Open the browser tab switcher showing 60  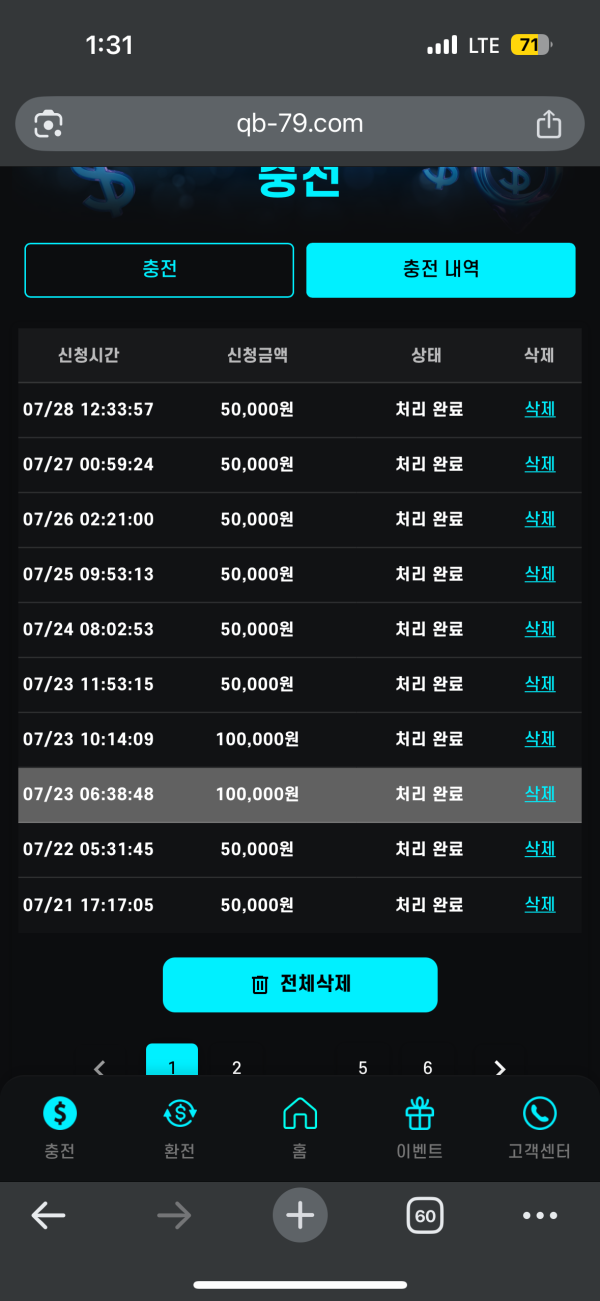pyautogui.click(x=425, y=1216)
